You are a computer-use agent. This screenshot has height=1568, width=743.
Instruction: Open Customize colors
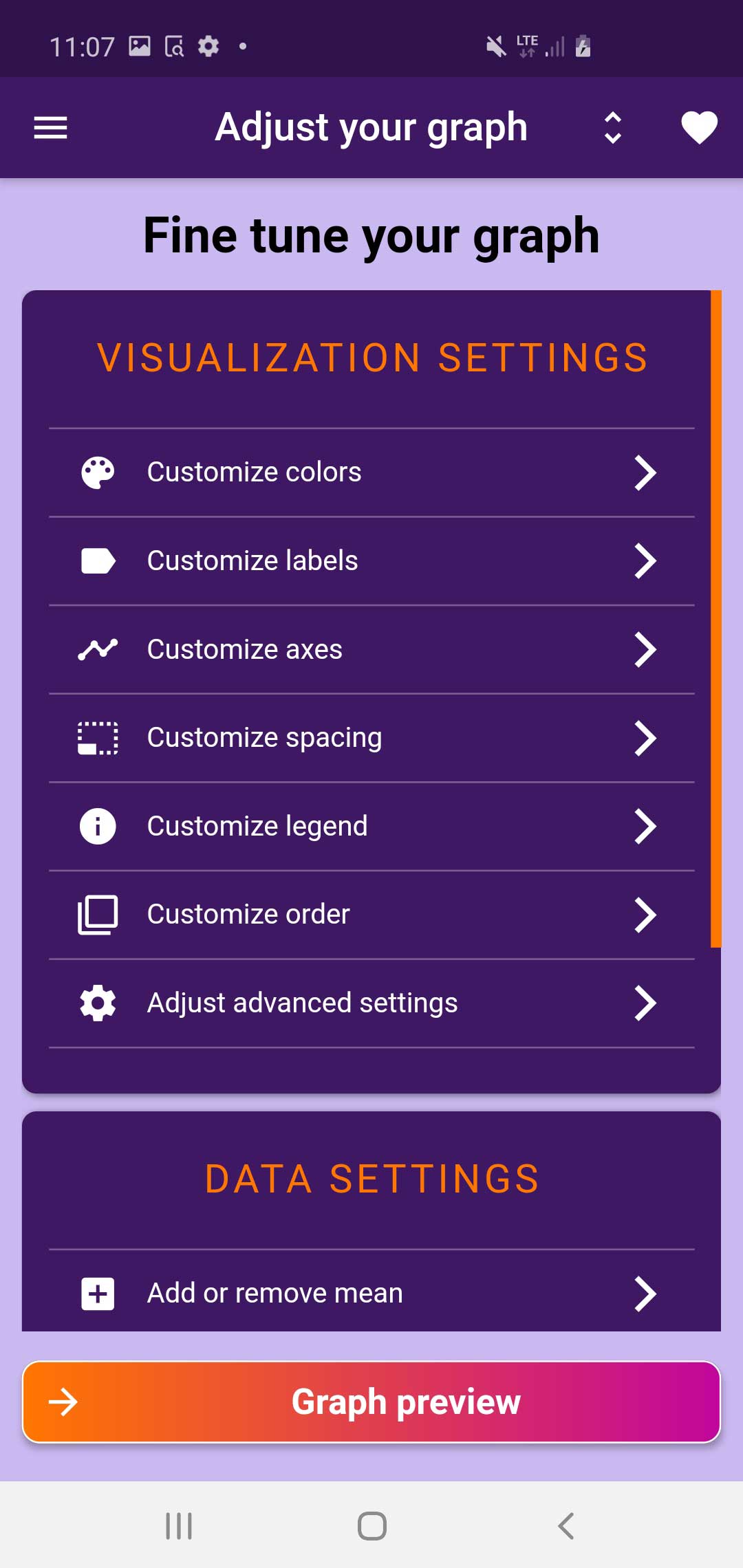click(371, 472)
